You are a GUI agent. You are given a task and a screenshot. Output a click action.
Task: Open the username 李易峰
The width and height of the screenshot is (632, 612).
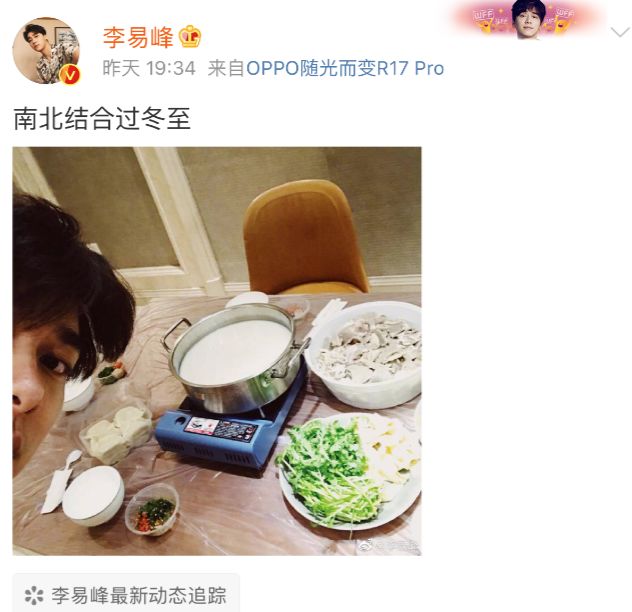pos(137,38)
